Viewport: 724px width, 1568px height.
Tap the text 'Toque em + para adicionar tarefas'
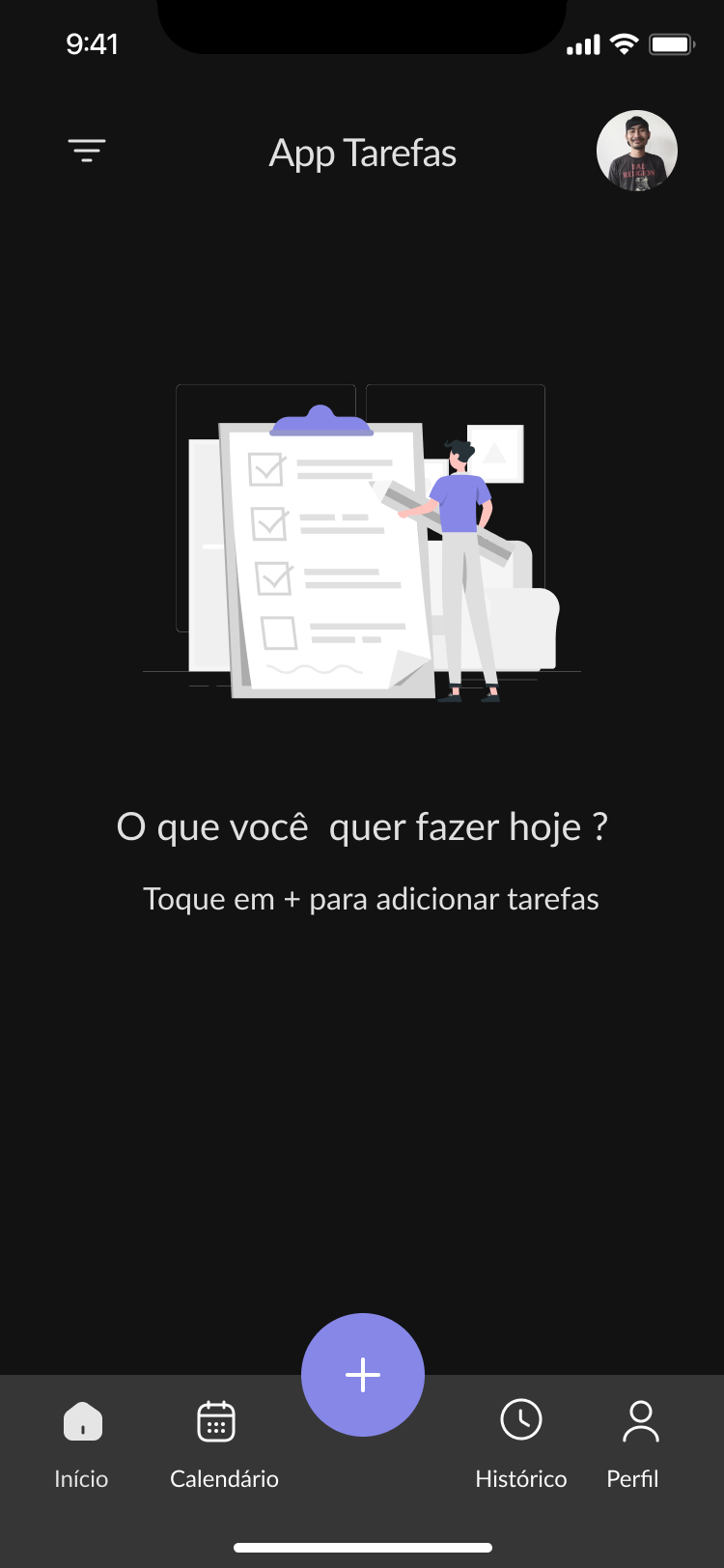(371, 898)
